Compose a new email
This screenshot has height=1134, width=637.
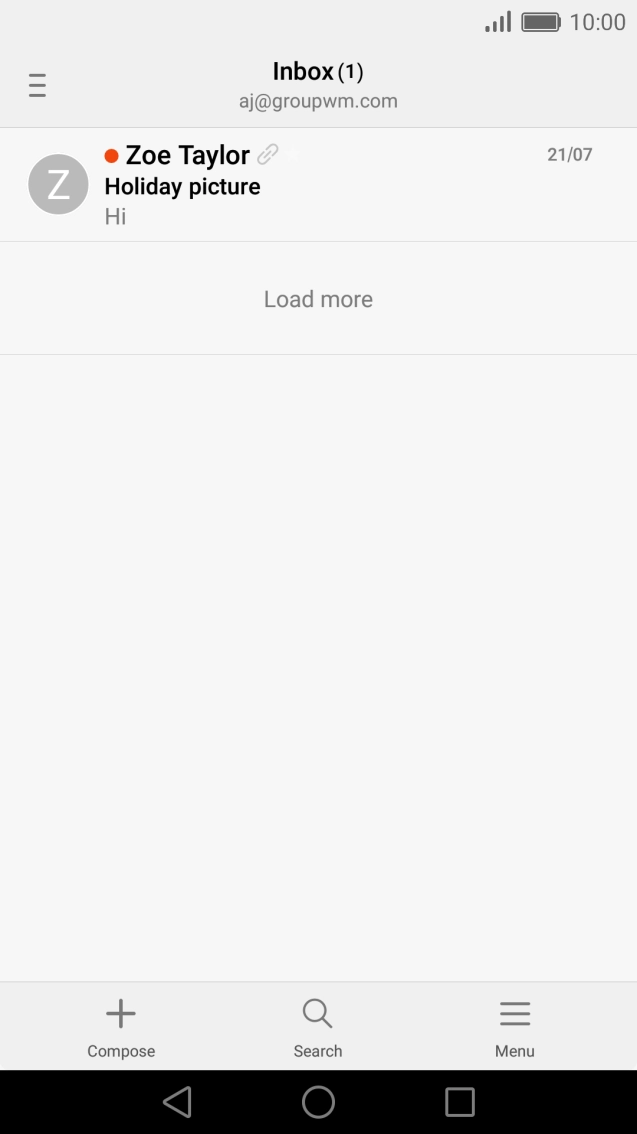(x=121, y=1027)
